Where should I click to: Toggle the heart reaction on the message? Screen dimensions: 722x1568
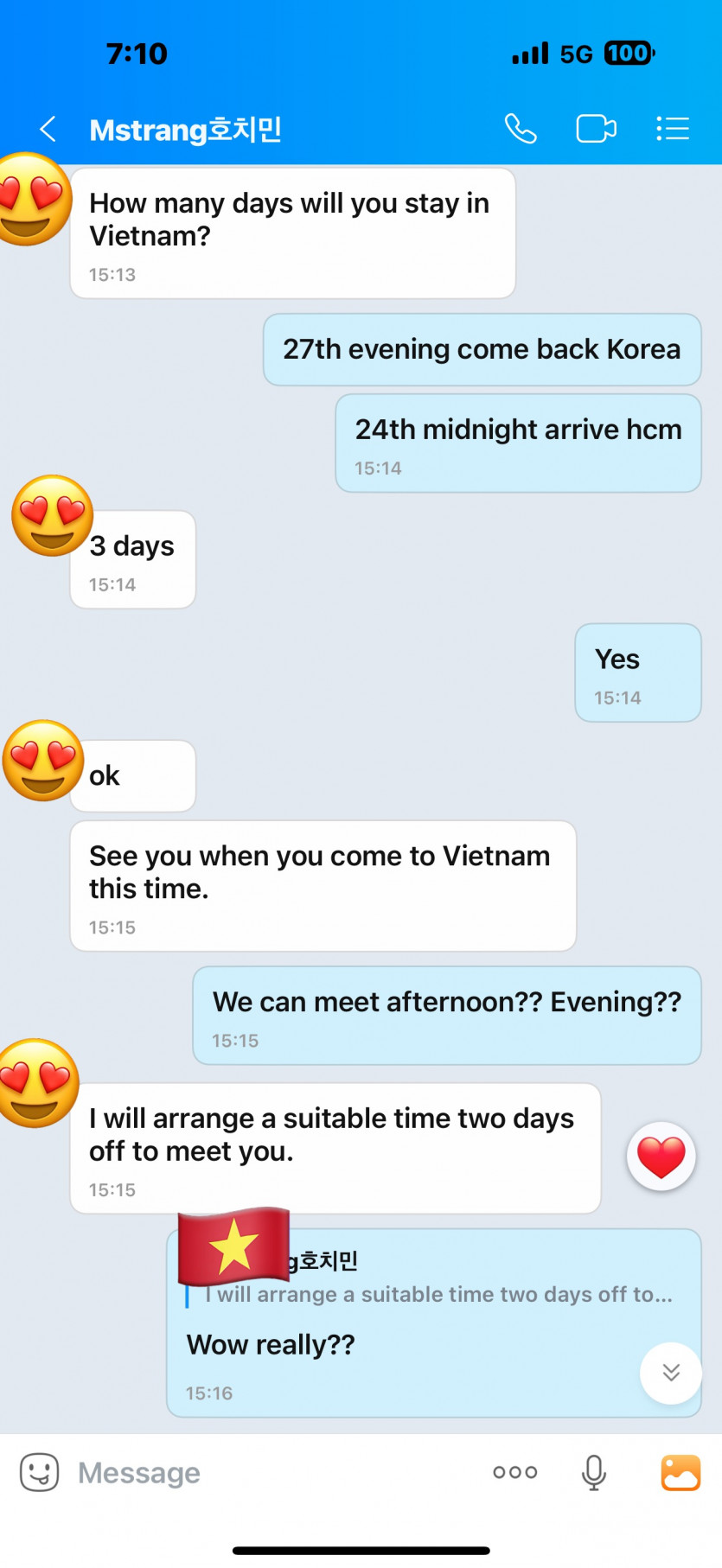661,1156
